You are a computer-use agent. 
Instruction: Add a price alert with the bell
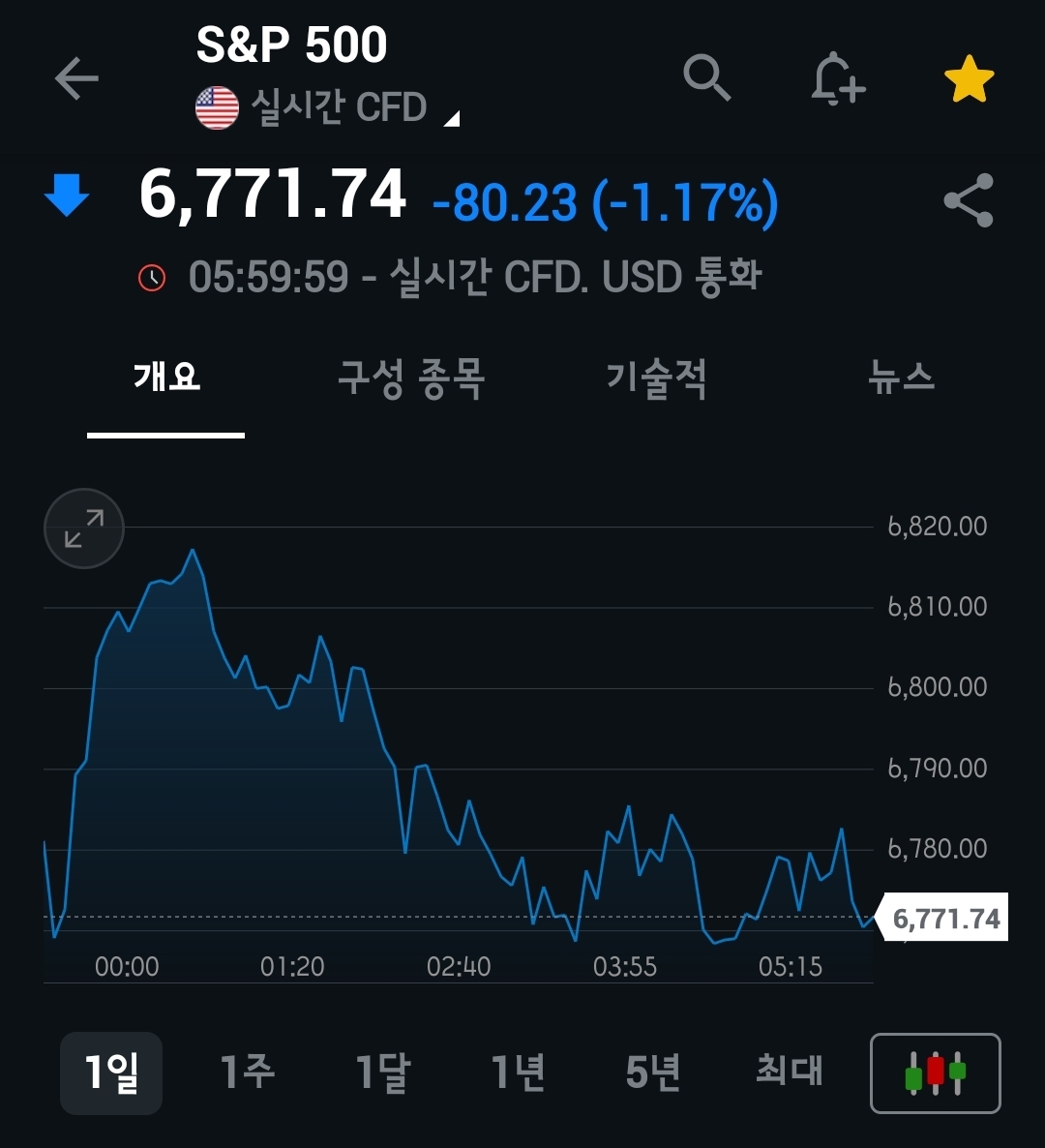(837, 78)
